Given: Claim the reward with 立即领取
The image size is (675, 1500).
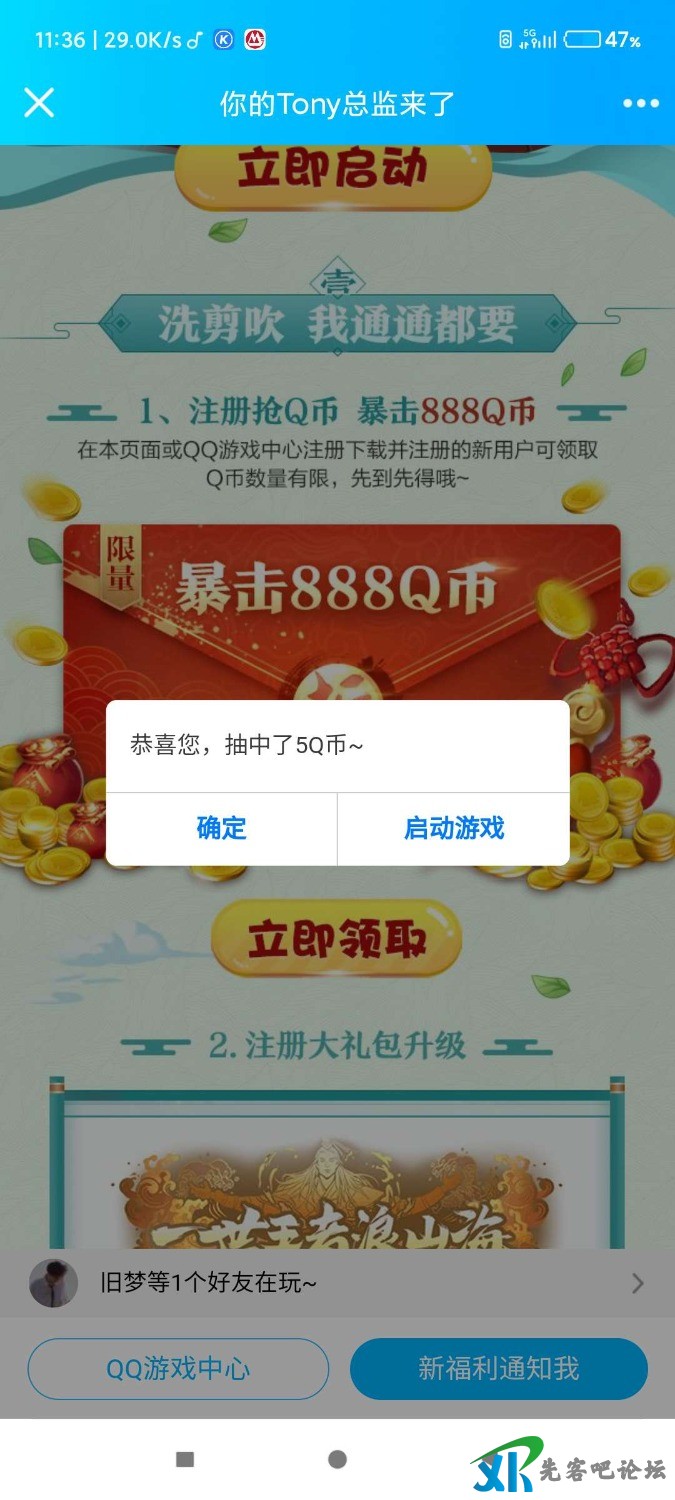Looking at the screenshot, I should [337, 940].
